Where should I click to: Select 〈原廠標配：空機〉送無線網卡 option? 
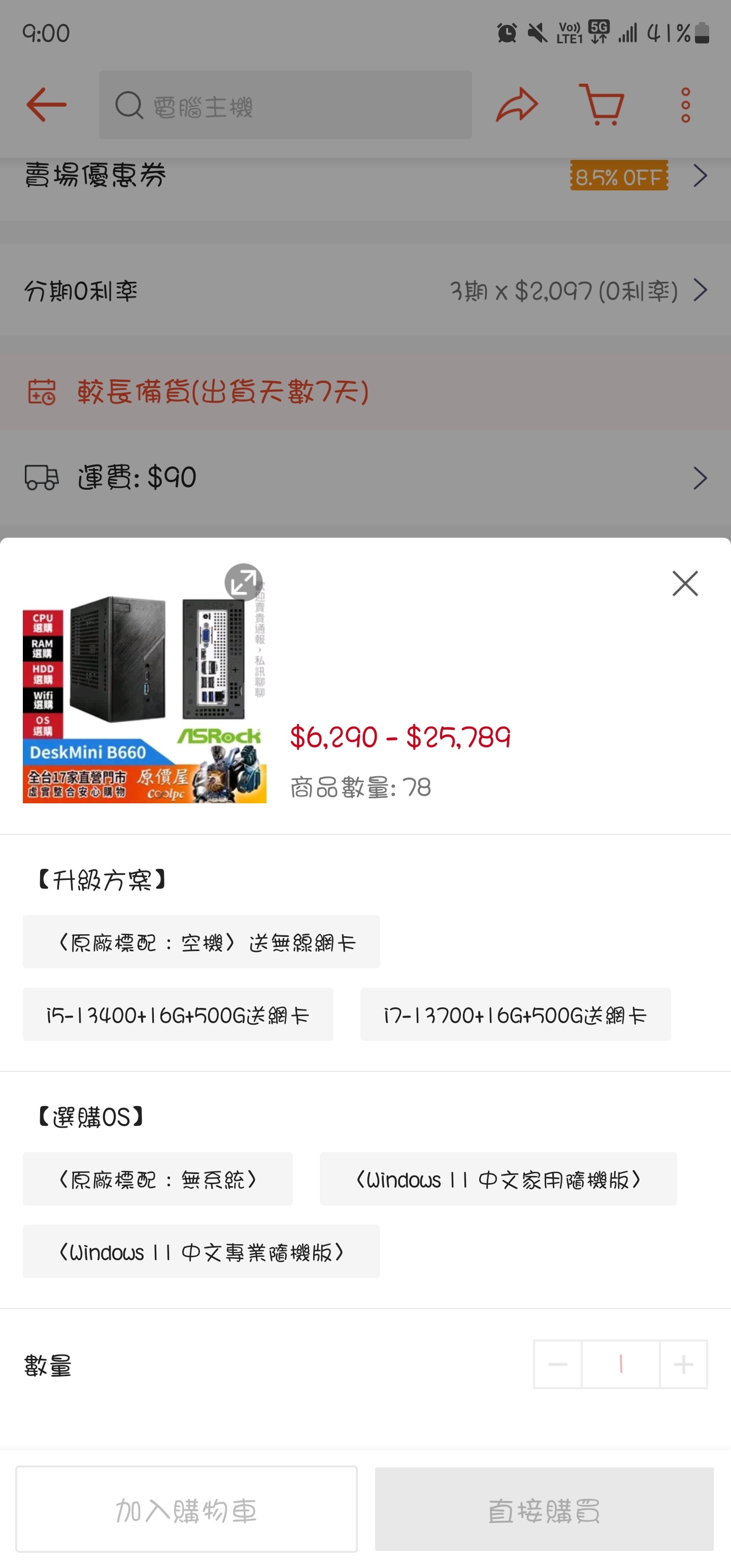point(202,941)
